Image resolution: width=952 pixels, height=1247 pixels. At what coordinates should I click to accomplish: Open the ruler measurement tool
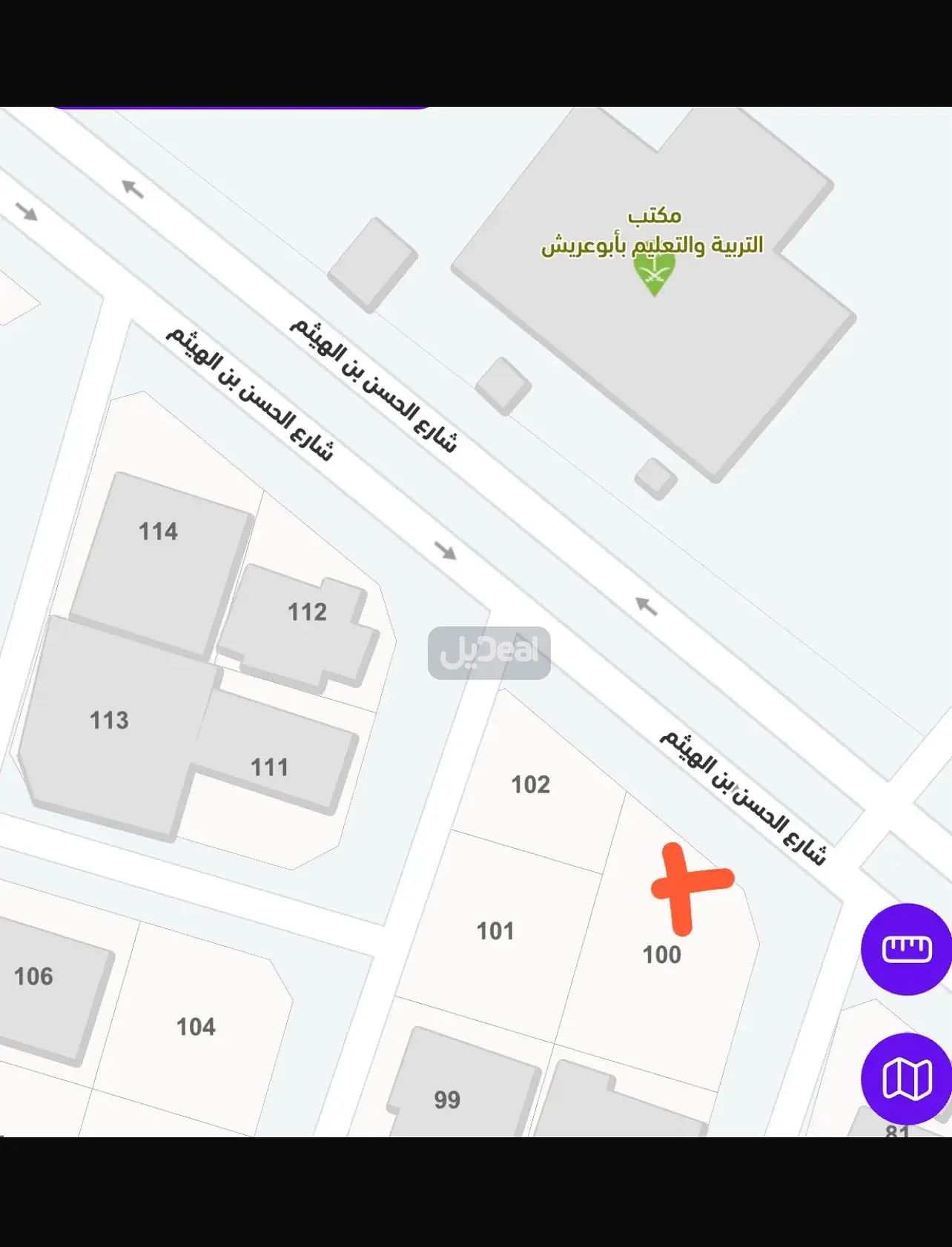pyautogui.click(x=906, y=949)
